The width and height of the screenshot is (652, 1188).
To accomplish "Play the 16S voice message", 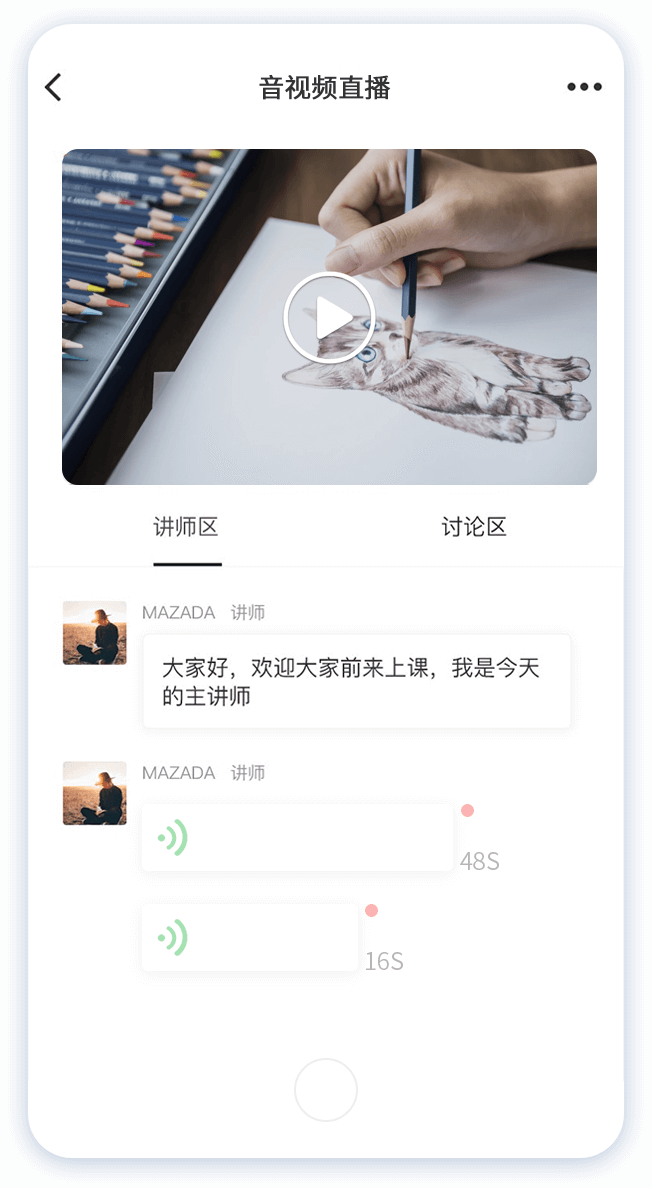I will coord(250,938).
